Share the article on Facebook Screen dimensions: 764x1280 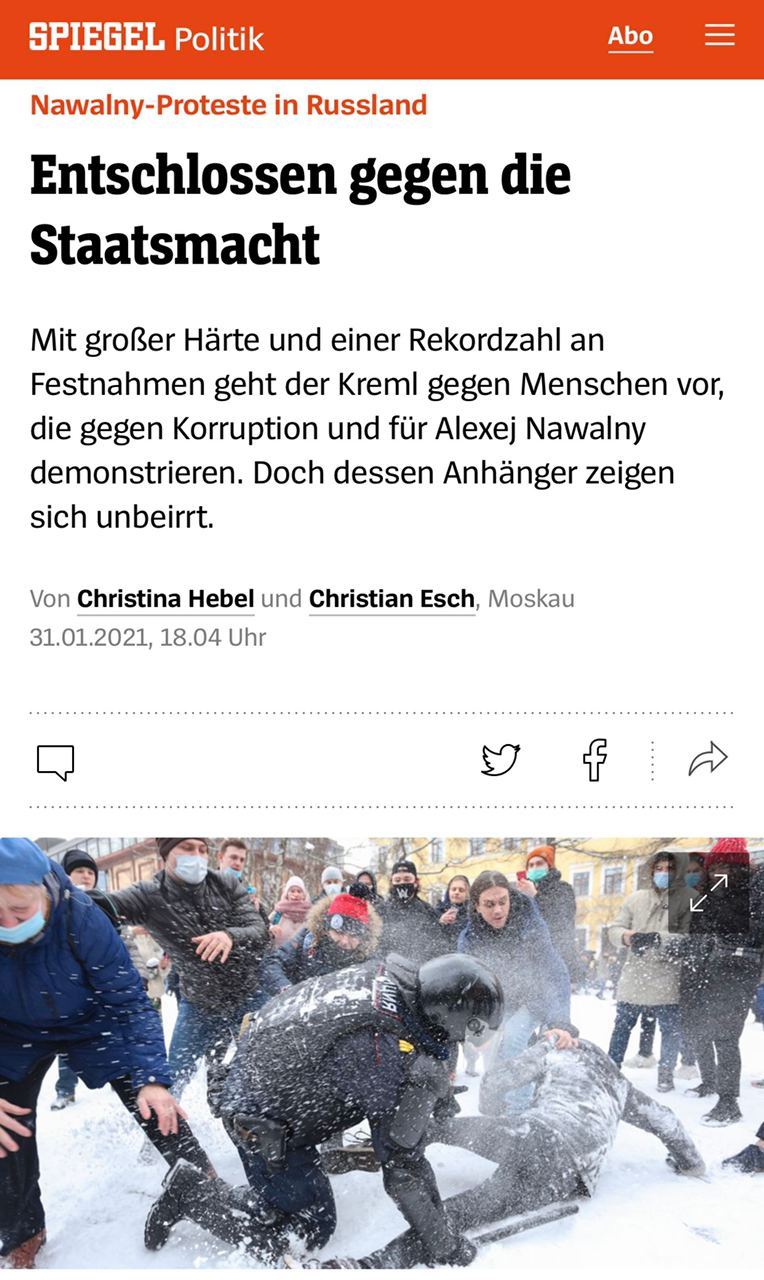(595, 760)
